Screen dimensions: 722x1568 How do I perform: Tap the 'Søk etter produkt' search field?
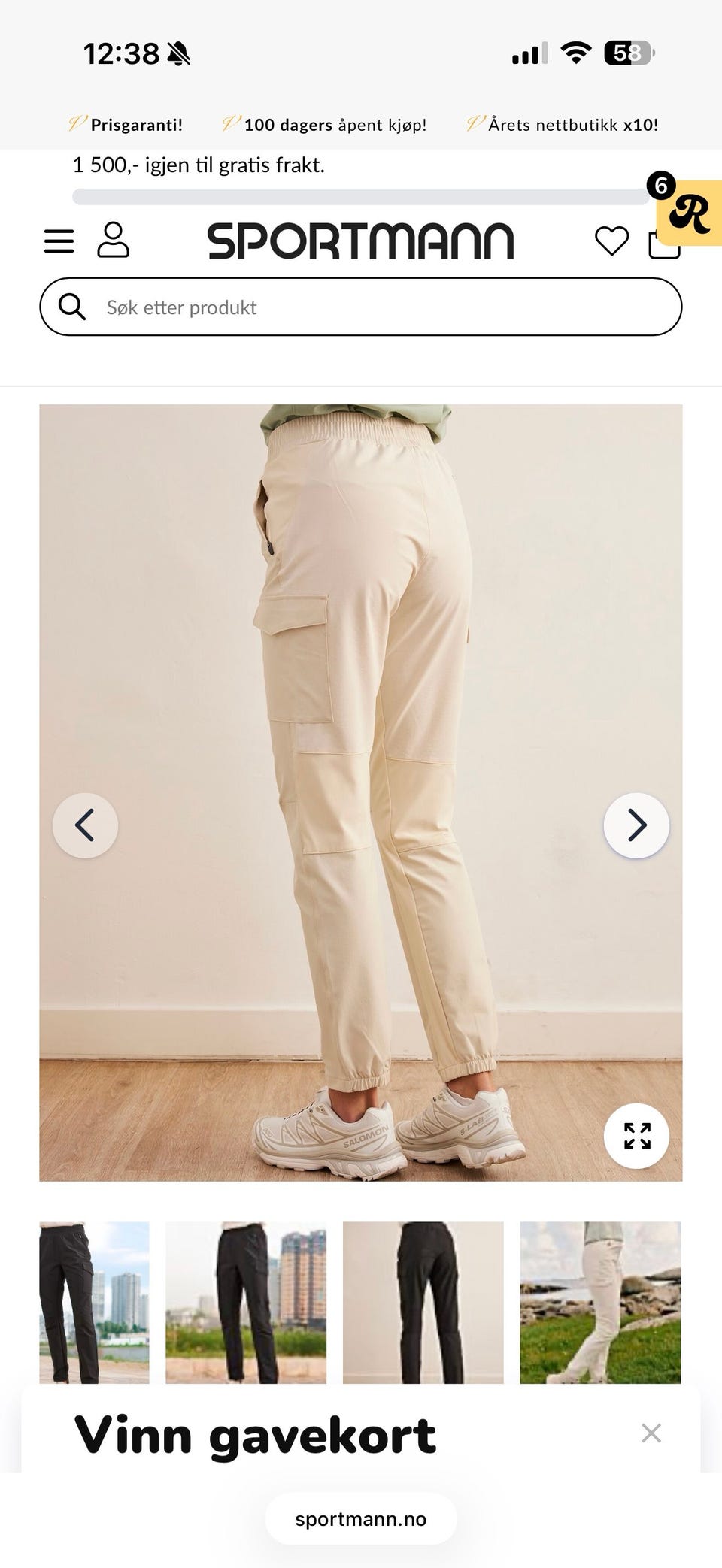click(361, 307)
